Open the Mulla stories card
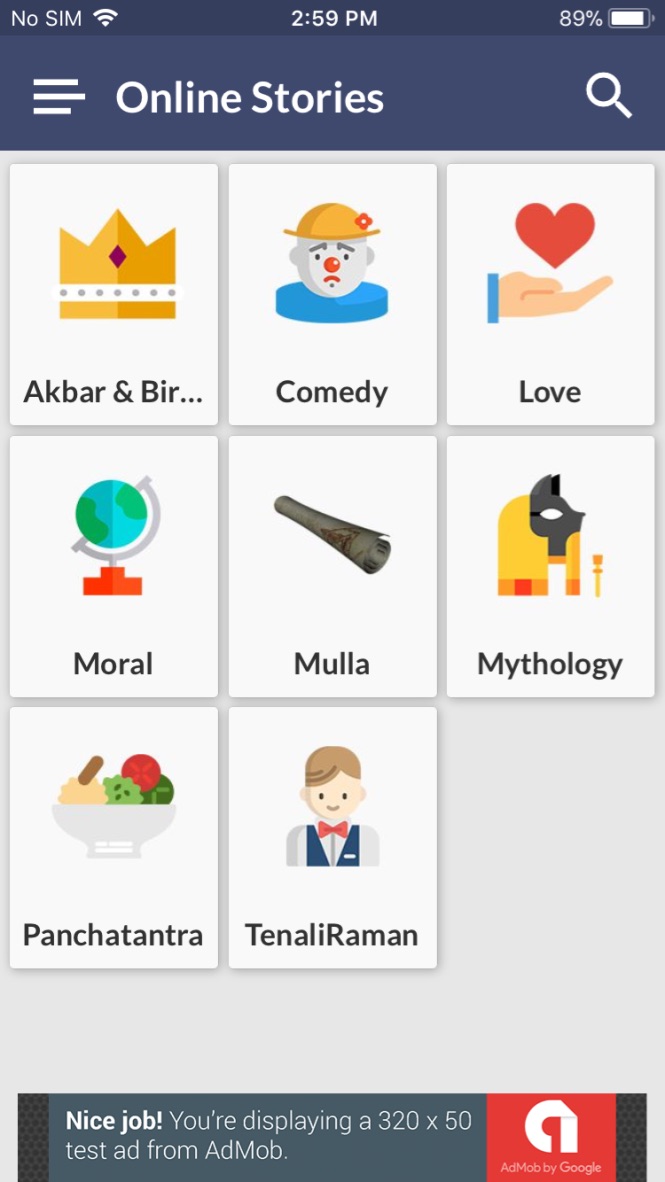Viewport: 665px width, 1182px height. pos(332,566)
